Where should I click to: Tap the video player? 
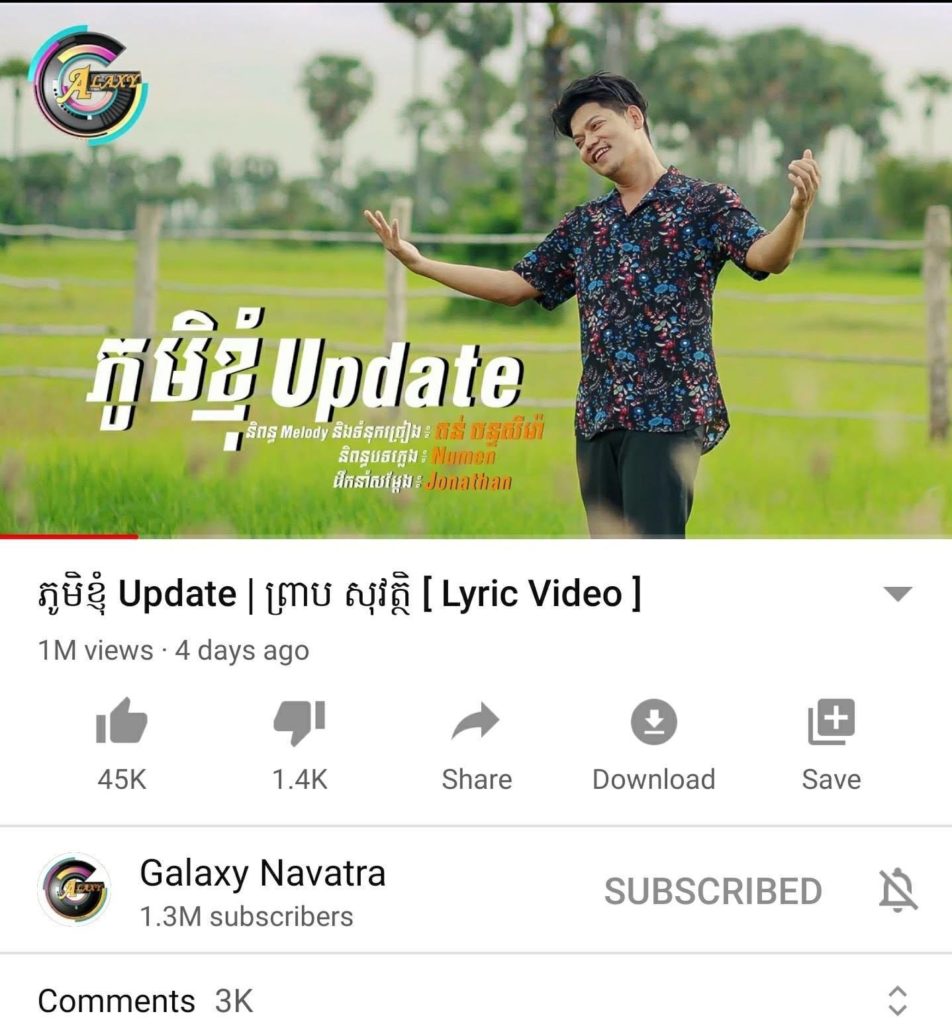(x=476, y=270)
